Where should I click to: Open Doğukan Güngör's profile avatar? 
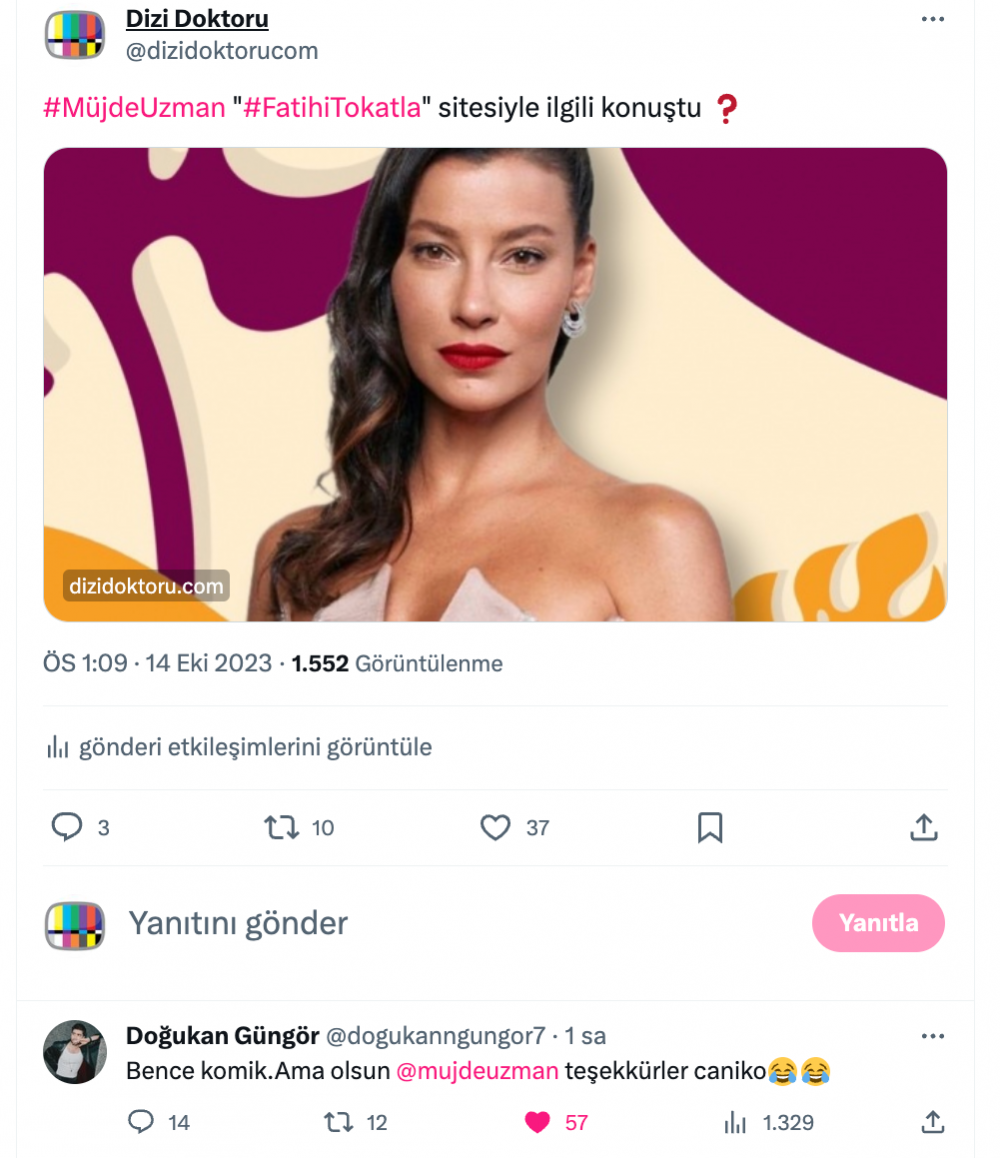pyautogui.click(x=75, y=1052)
